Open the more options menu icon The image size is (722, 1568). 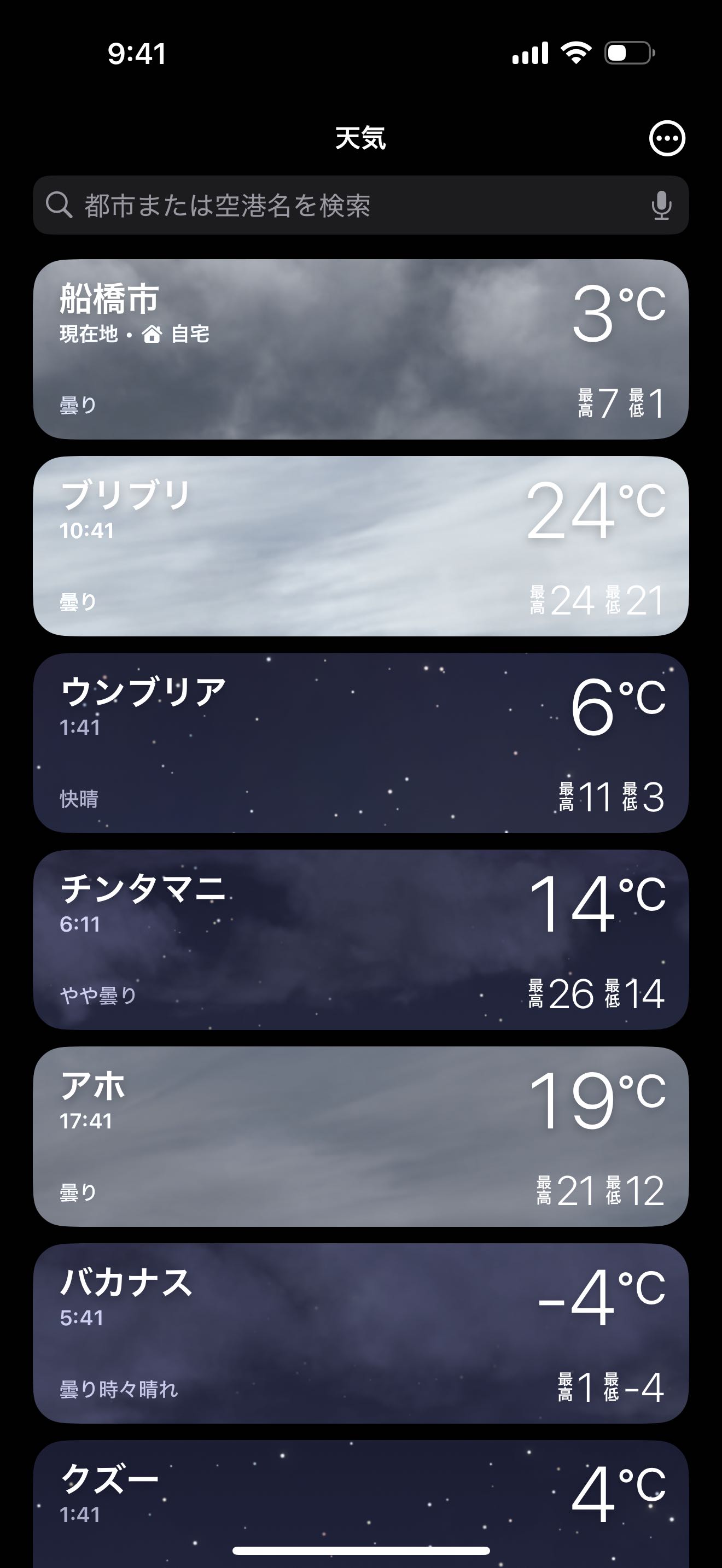point(667,139)
